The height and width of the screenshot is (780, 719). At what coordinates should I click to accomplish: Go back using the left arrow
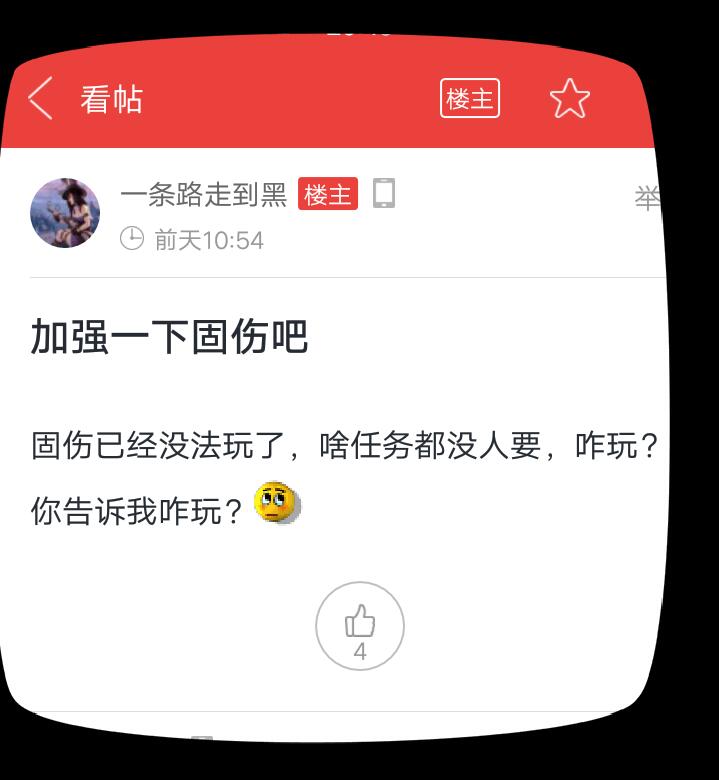[41, 99]
